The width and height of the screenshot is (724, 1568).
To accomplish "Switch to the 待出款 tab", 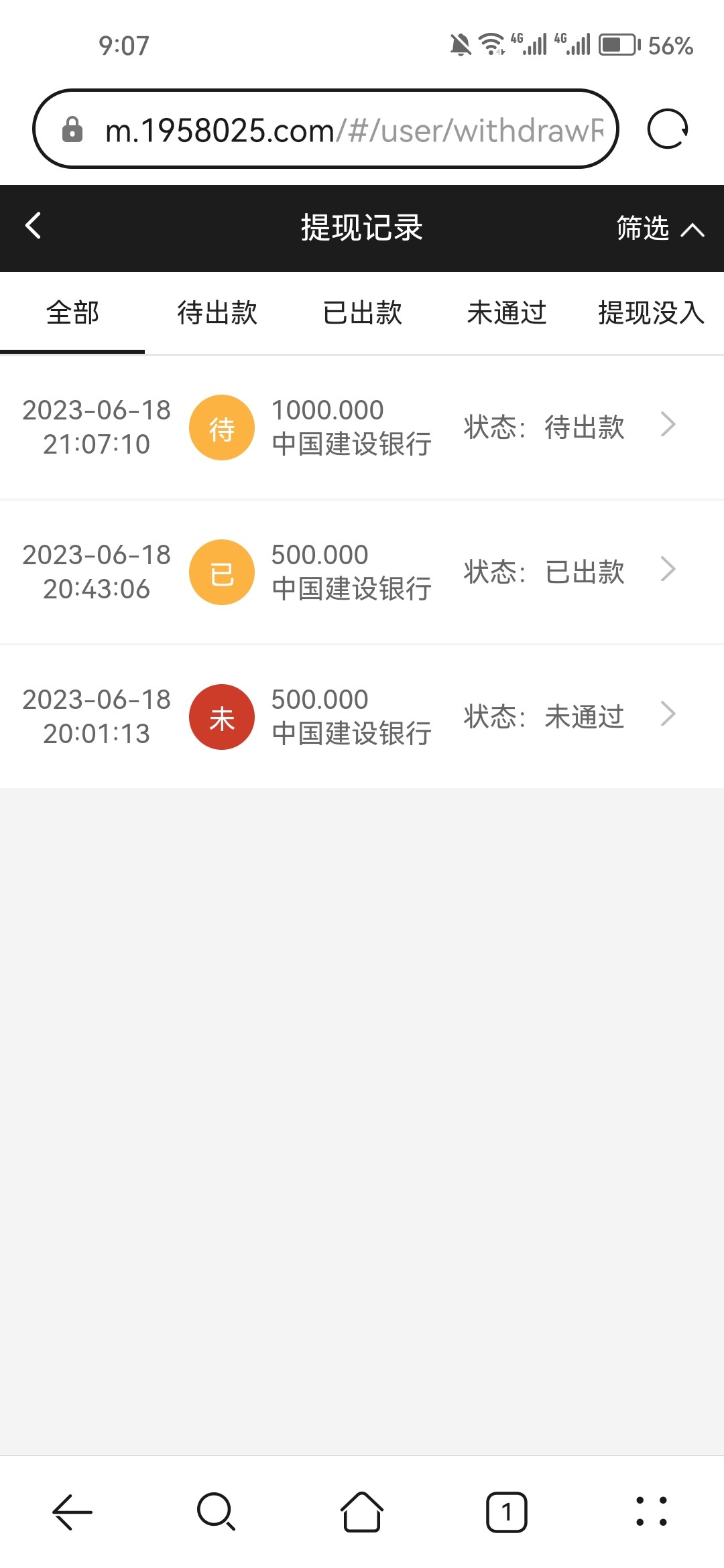I will tap(217, 313).
